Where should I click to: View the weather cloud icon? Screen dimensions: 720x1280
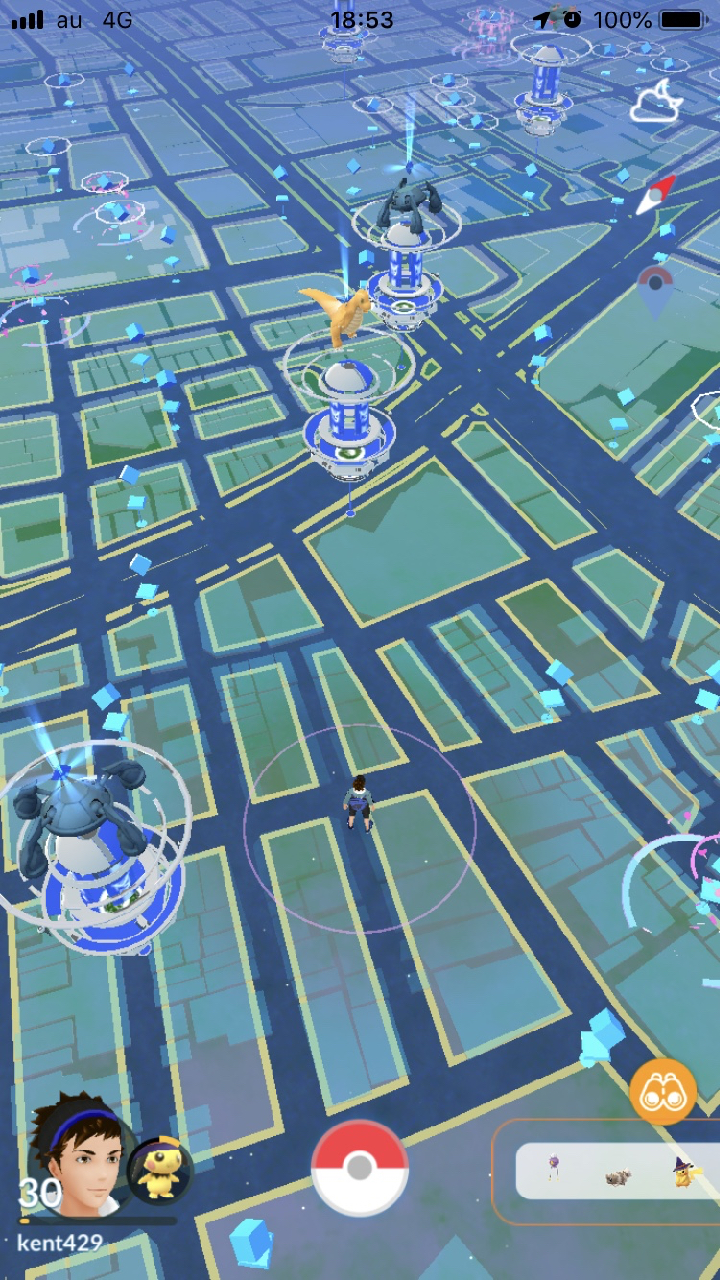tap(656, 102)
